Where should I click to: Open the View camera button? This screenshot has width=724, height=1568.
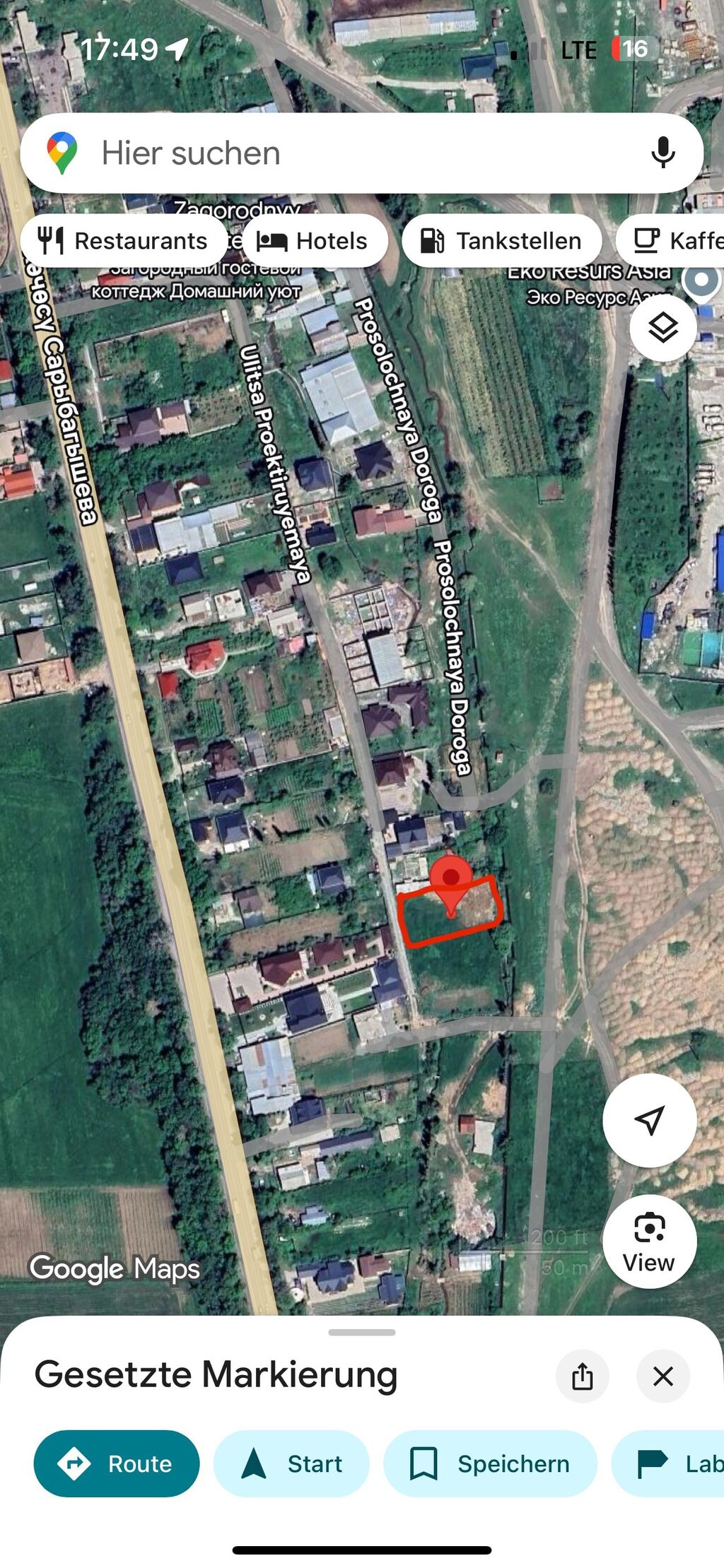tap(649, 1242)
